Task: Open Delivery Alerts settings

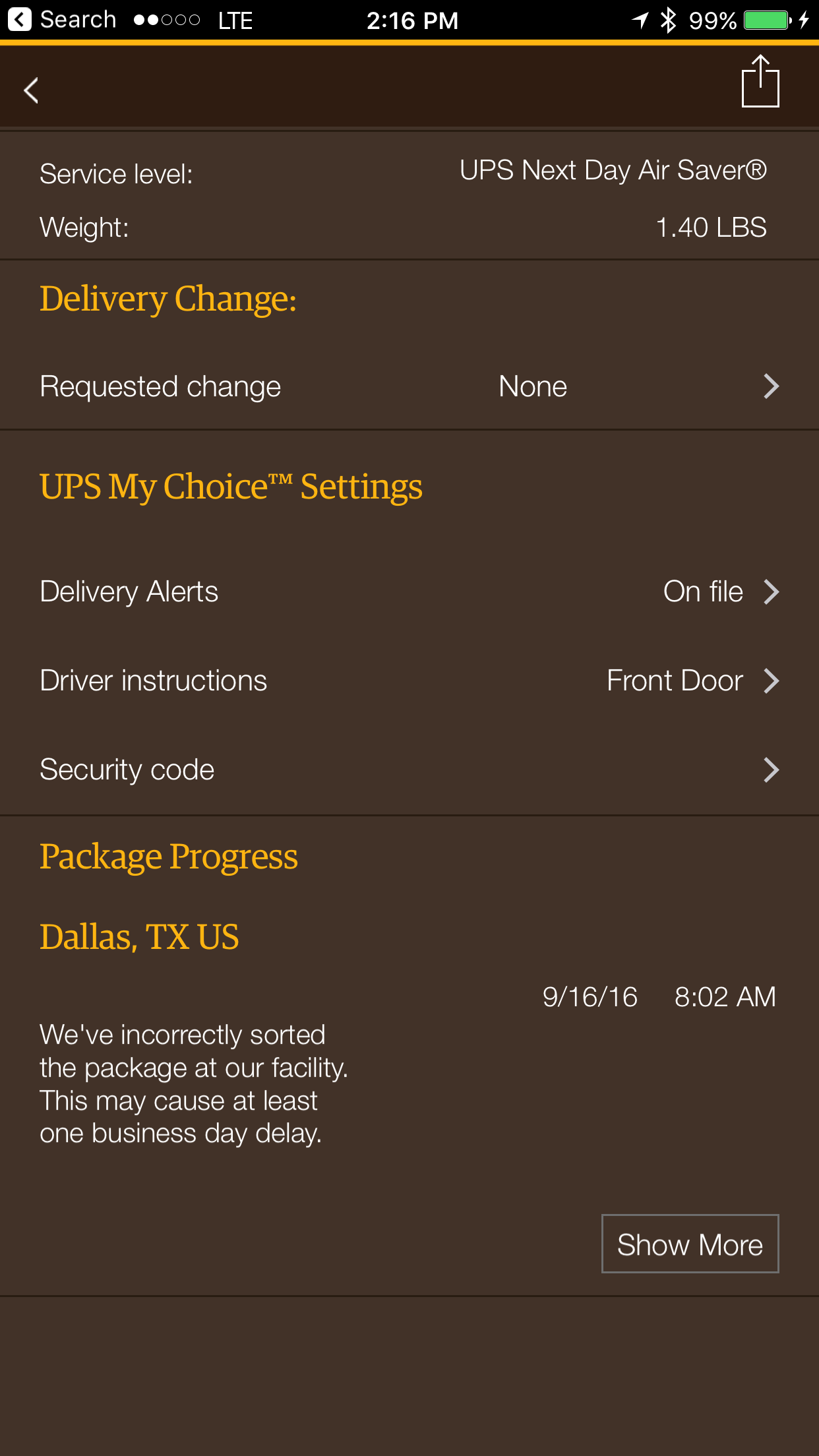Action: pos(409,591)
